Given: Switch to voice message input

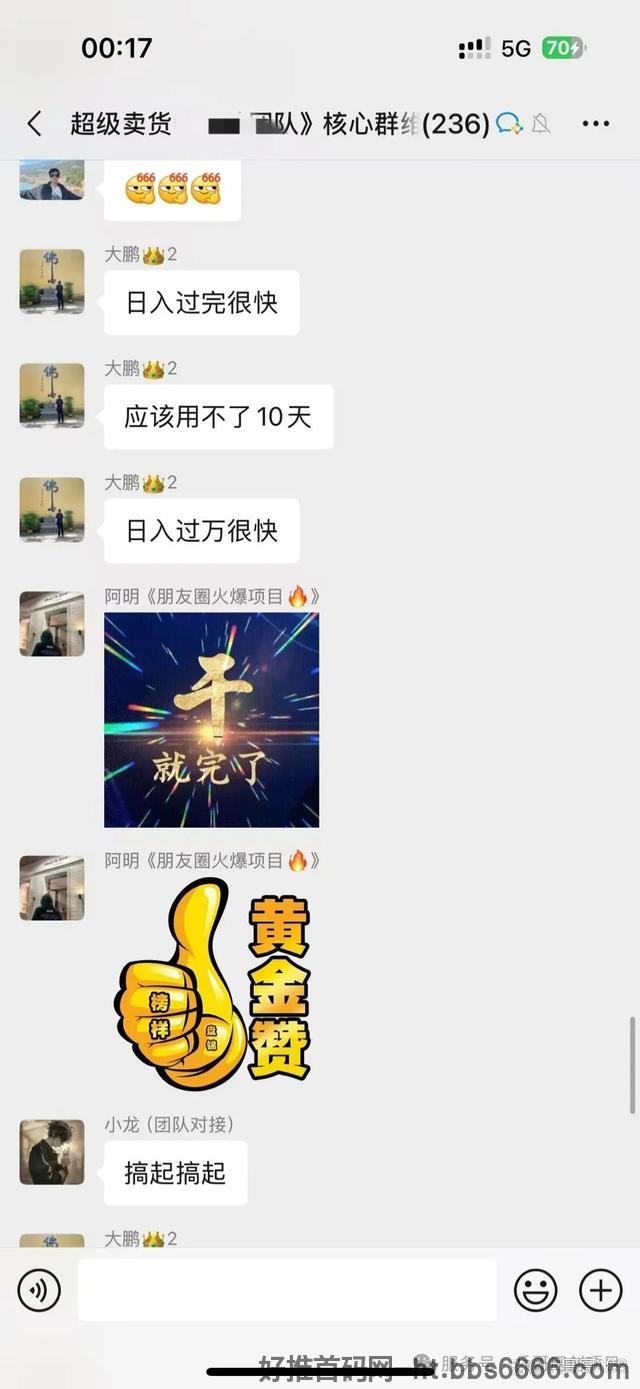Looking at the screenshot, I should [x=39, y=1290].
